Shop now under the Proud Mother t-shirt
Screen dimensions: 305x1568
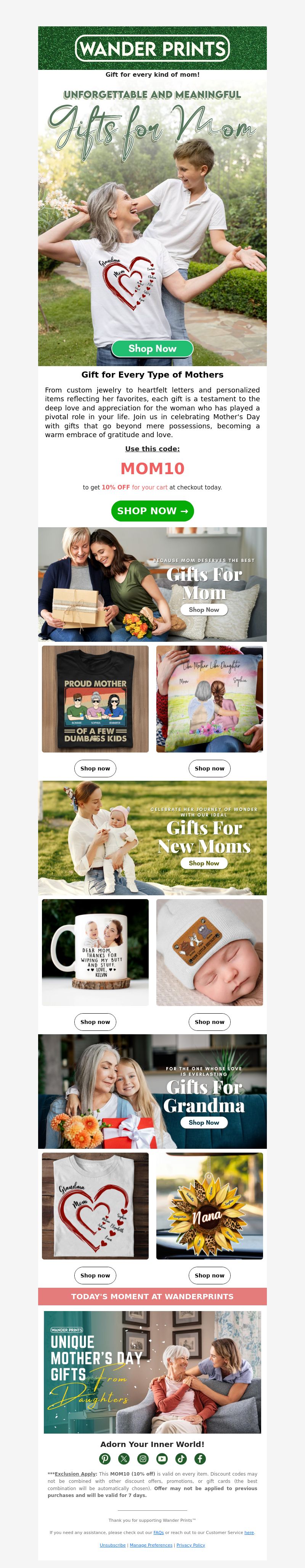coord(95,768)
